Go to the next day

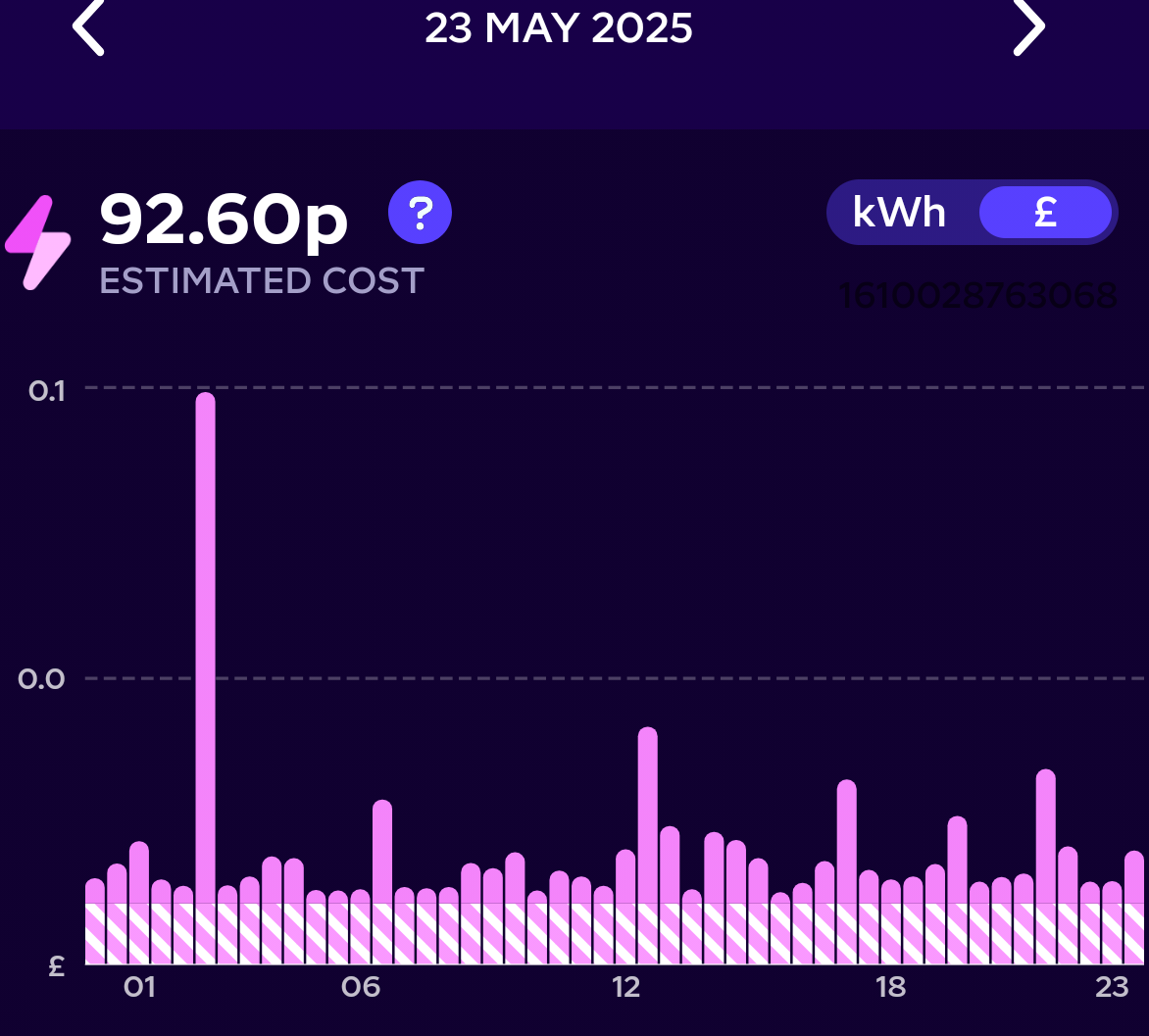(x=1028, y=28)
